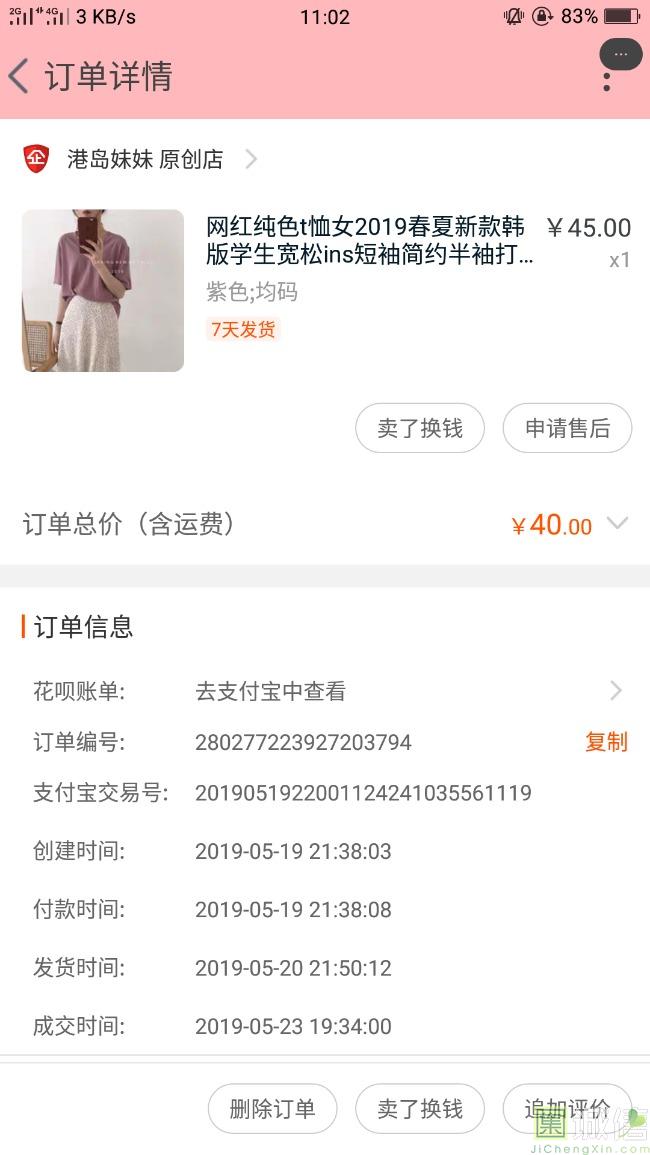The height and width of the screenshot is (1155, 650).
Task: Copy the order number with 复制
Action: pos(607,742)
